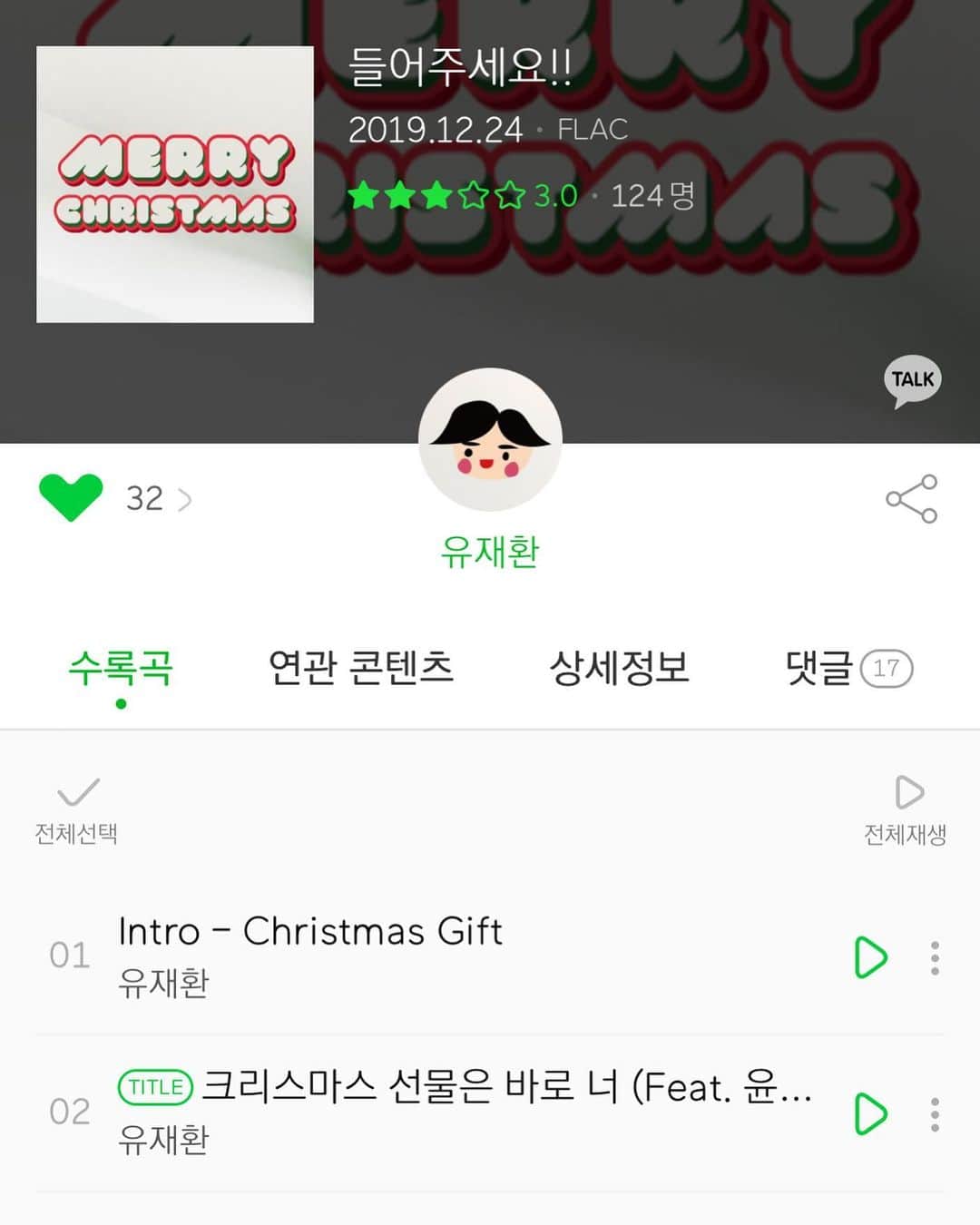This screenshot has height=1225, width=980.
Task: Open the star rating of 3.0
Action: [x=463, y=195]
